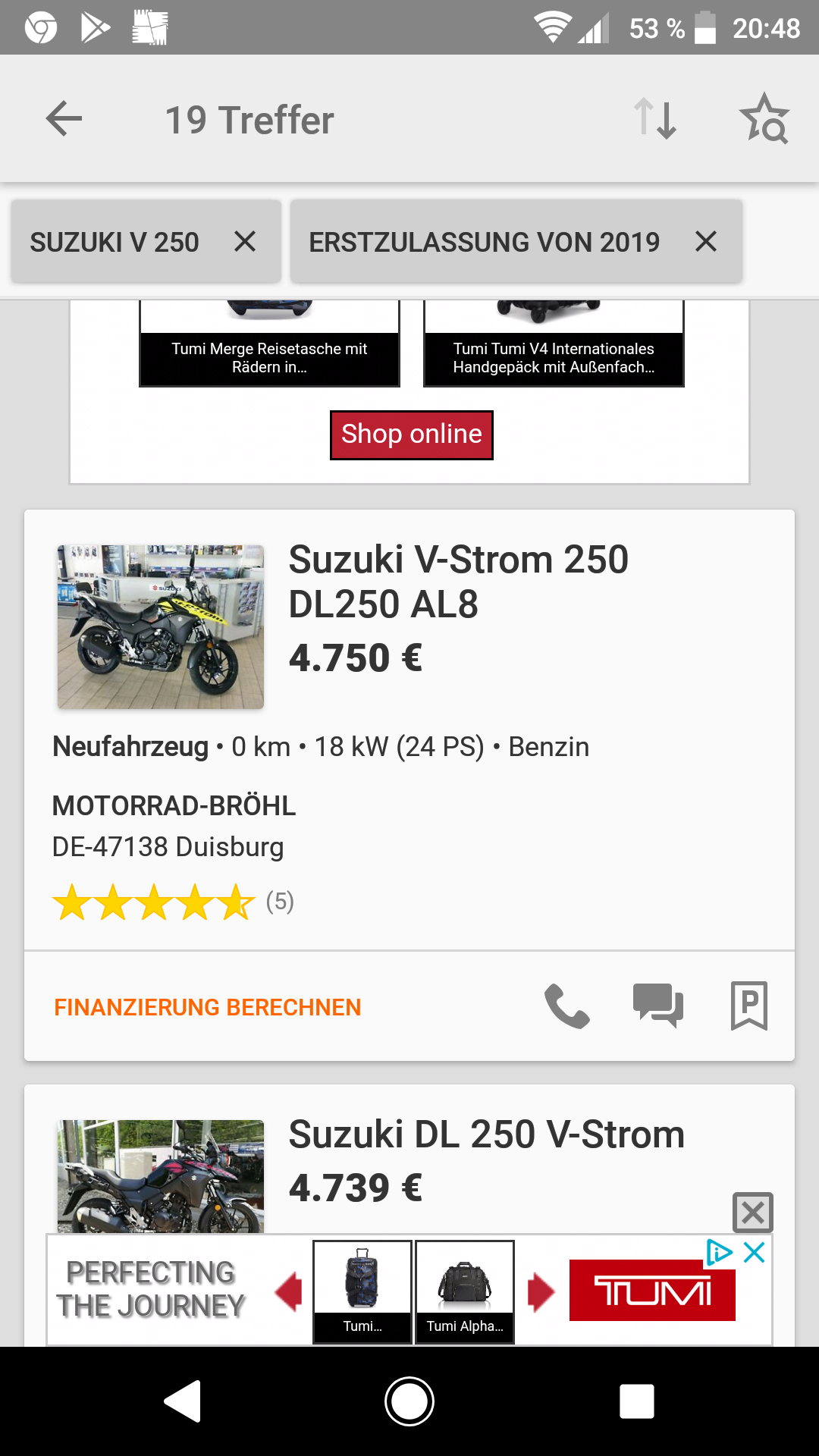The height and width of the screenshot is (1456, 819).
Task: Show previous product in the Tumi banner
Action: coord(289,1292)
